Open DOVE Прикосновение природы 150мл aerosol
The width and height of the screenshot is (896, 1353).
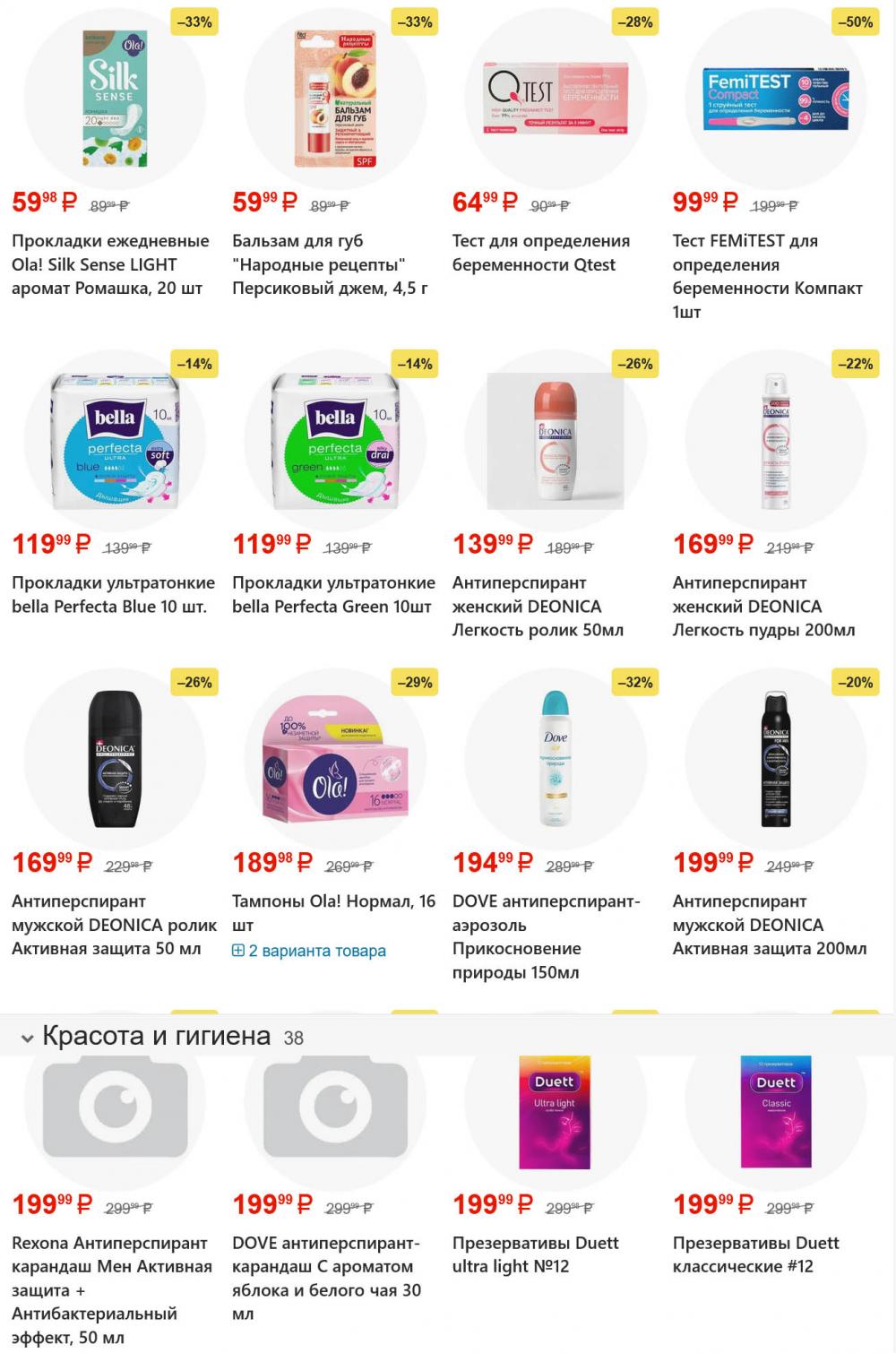[x=546, y=935]
